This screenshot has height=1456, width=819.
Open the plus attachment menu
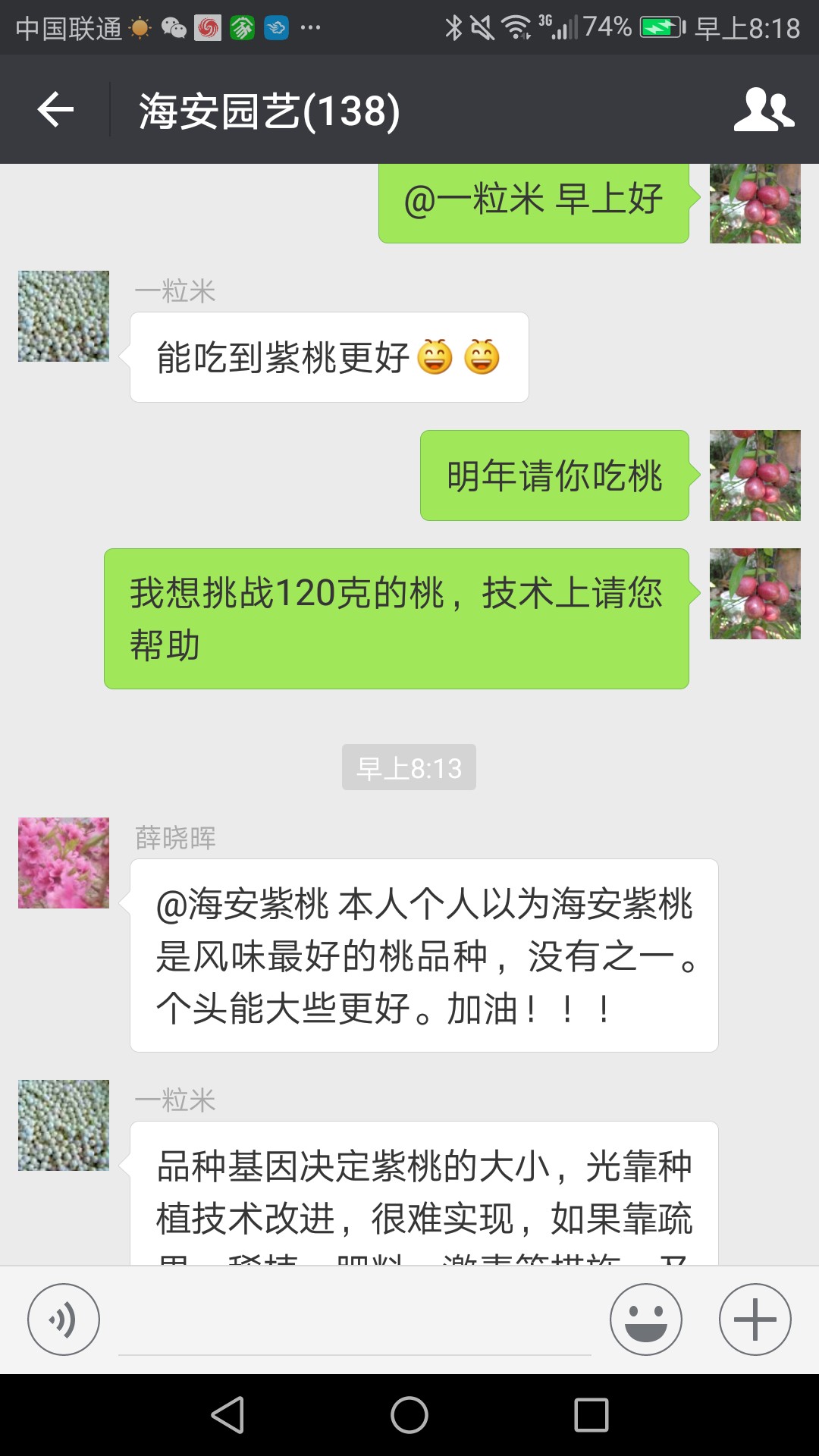tap(755, 1319)
